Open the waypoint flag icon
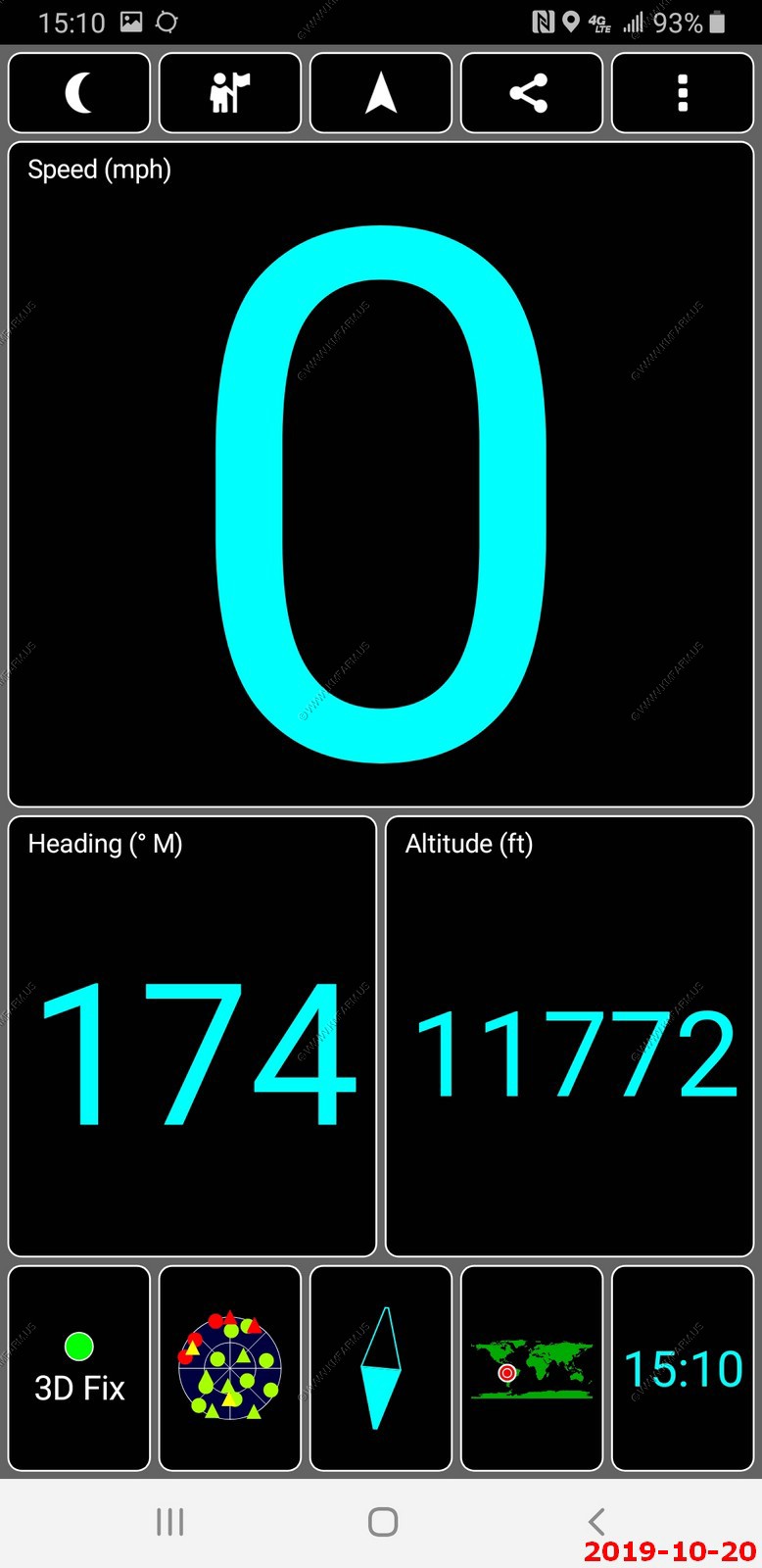Screen dimensions: 762x1568 230,93
